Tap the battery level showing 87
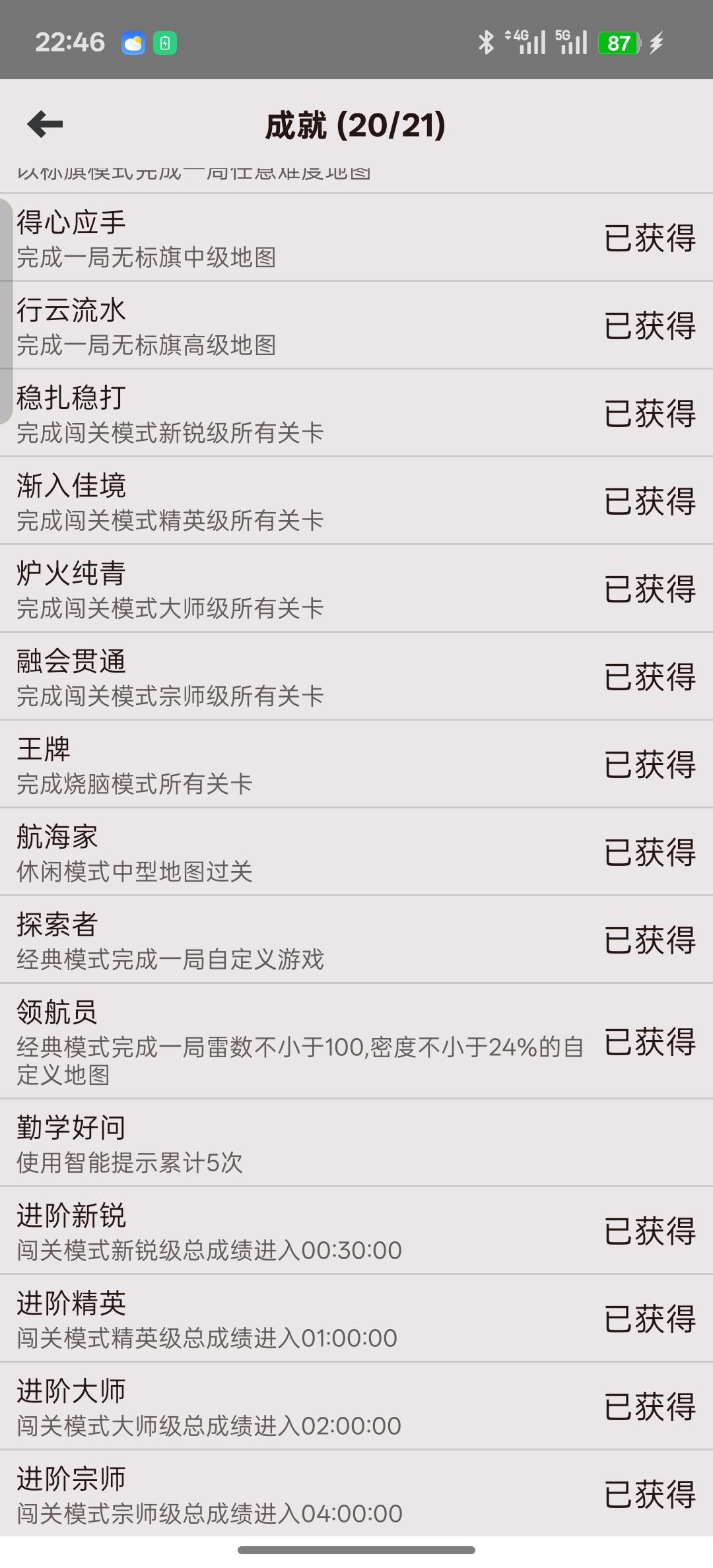Screen dimensions: 713x1568 point(619,42)
